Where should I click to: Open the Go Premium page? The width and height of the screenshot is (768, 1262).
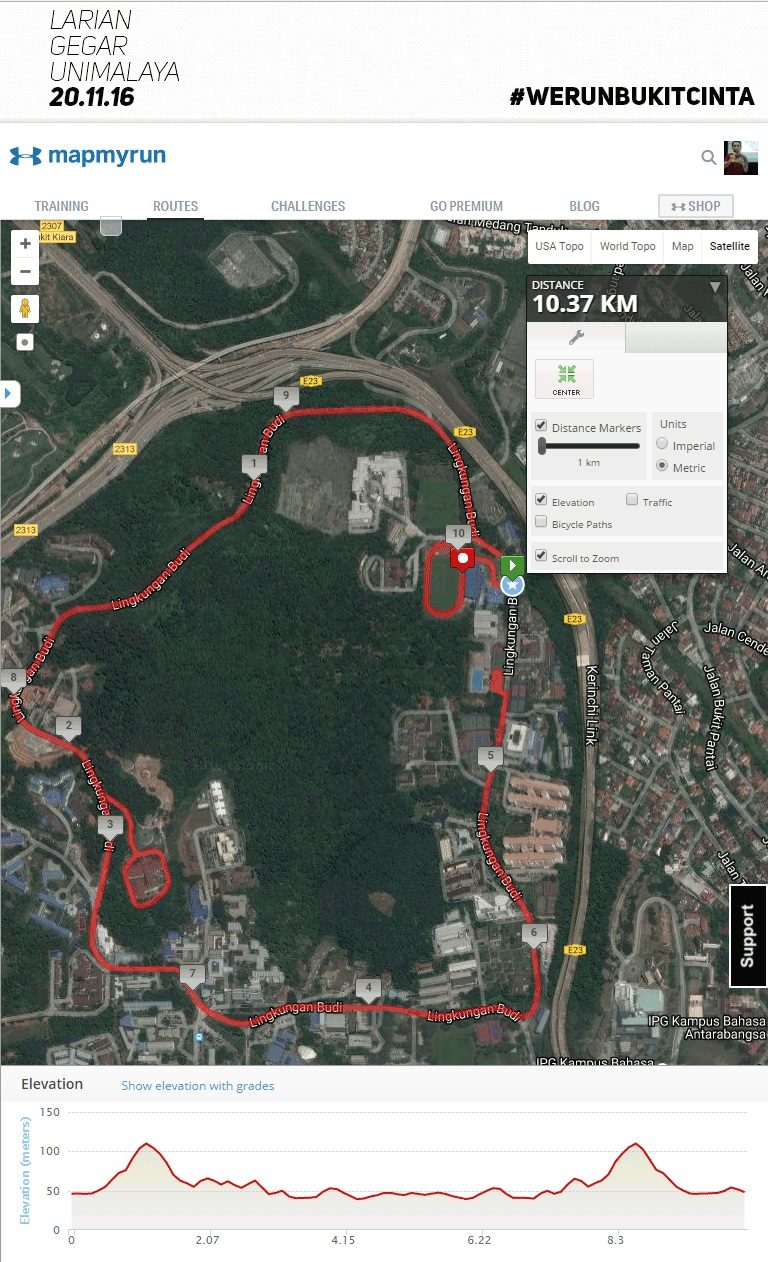coord(467,206)
